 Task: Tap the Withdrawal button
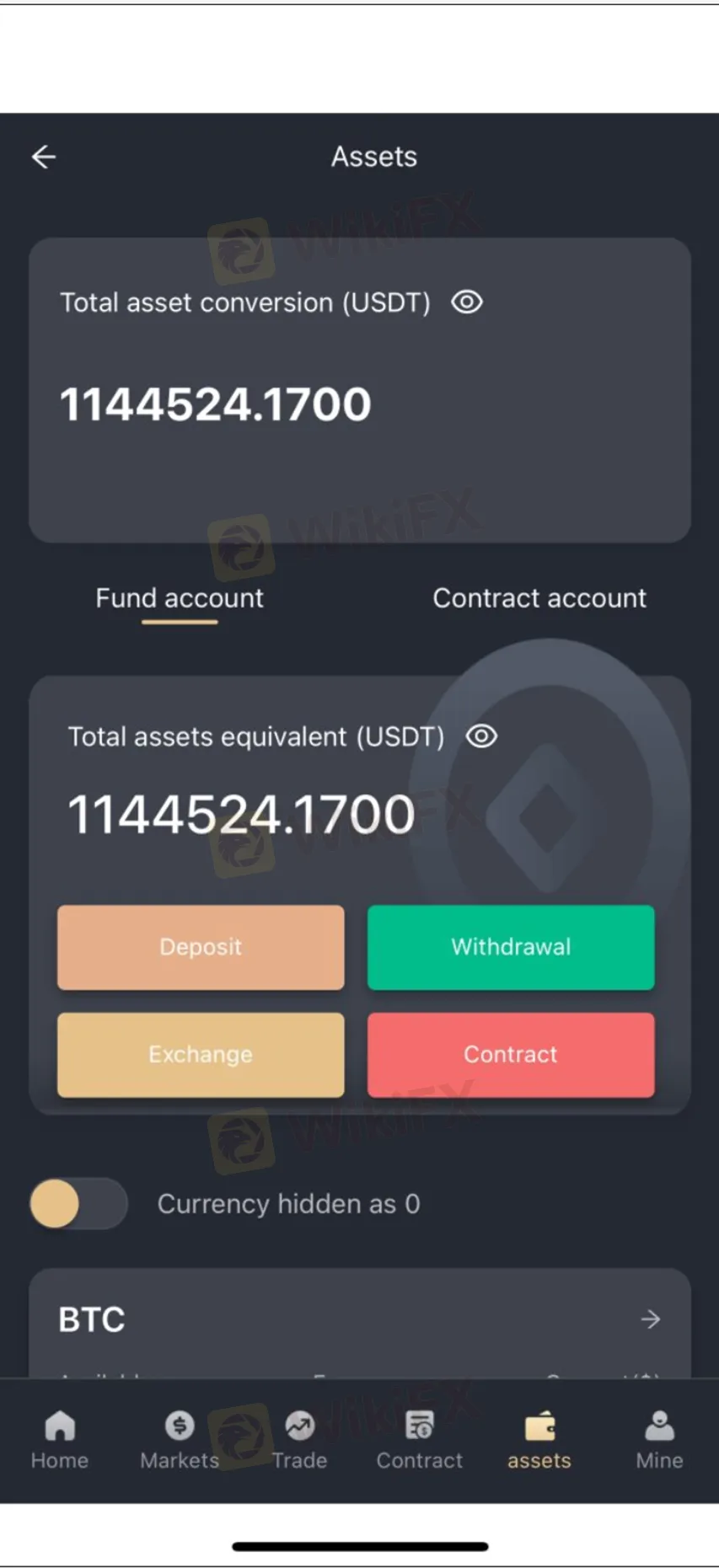tap(511, 947)
